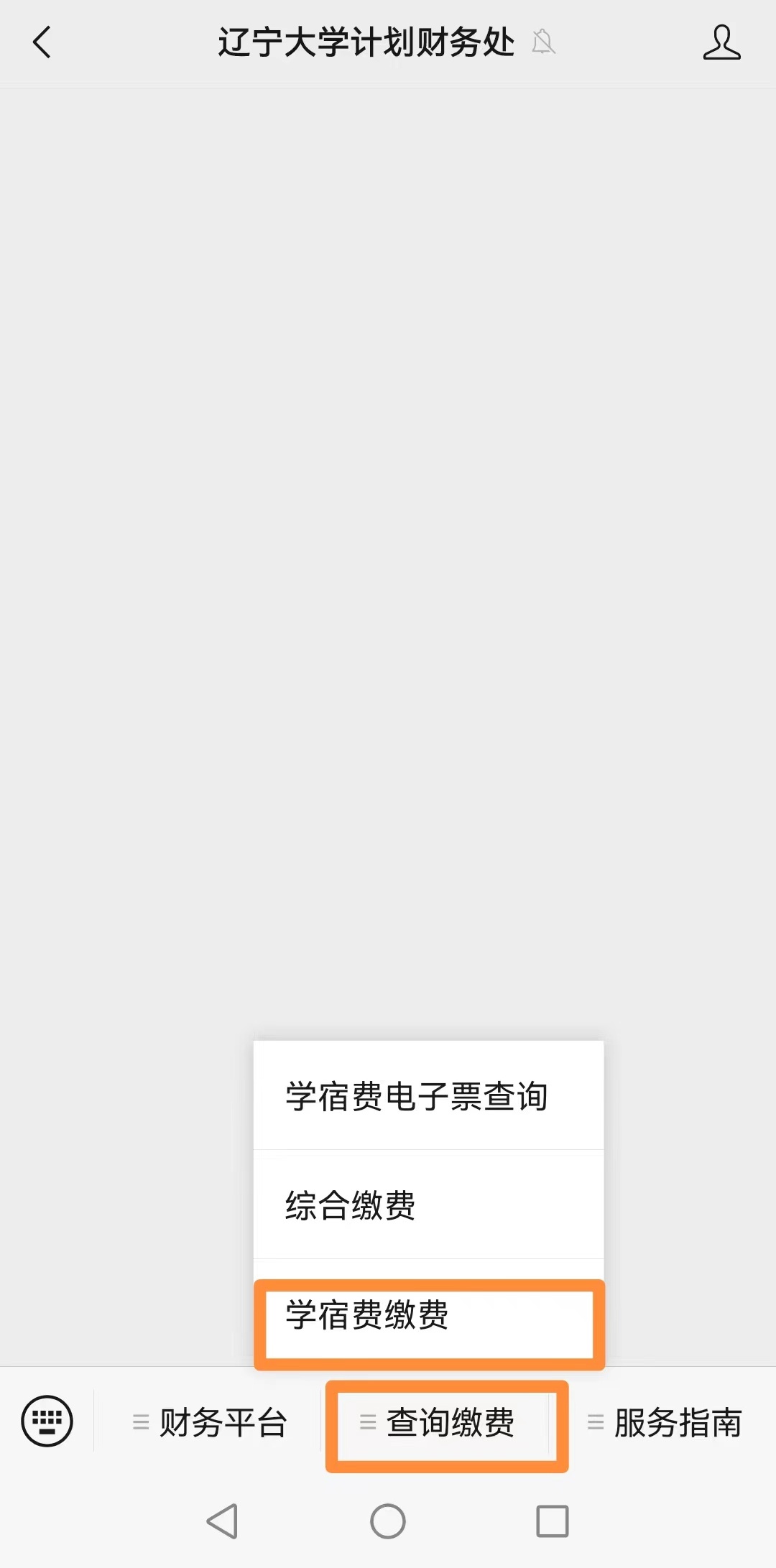776x1568 pixels.
Task: Expand the 财务平台 menu
Action: click(210, 1422)
